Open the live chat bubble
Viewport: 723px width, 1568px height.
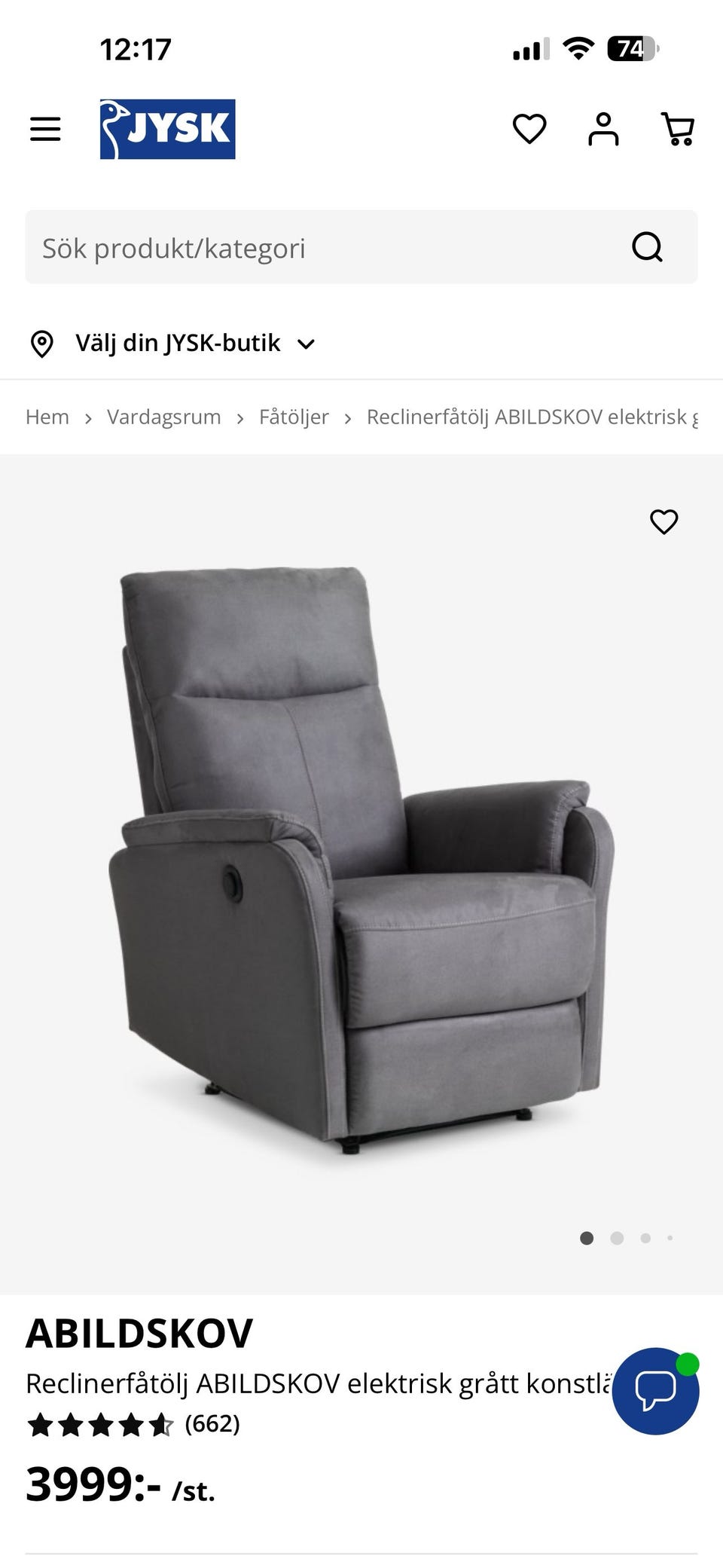point(655,1390)
